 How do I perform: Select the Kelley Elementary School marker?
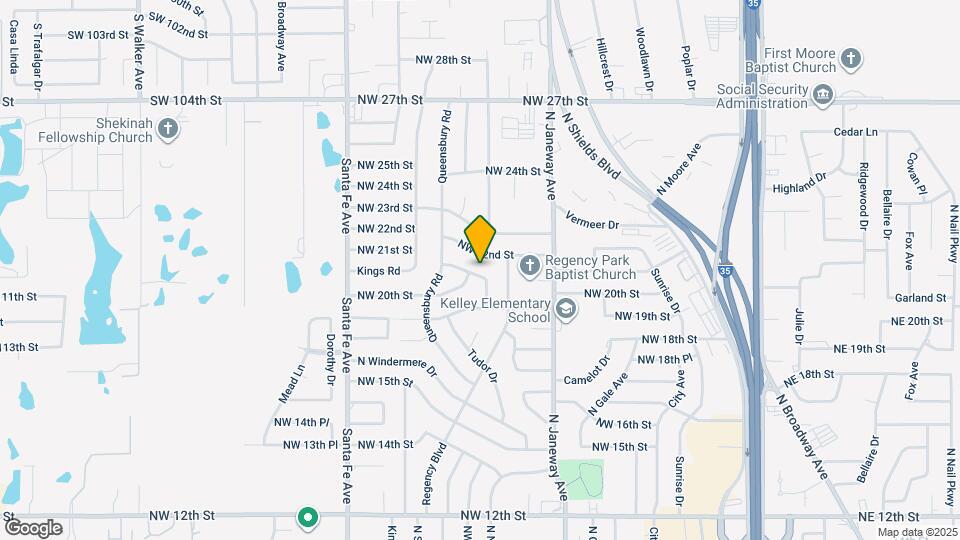pos(567,310)
